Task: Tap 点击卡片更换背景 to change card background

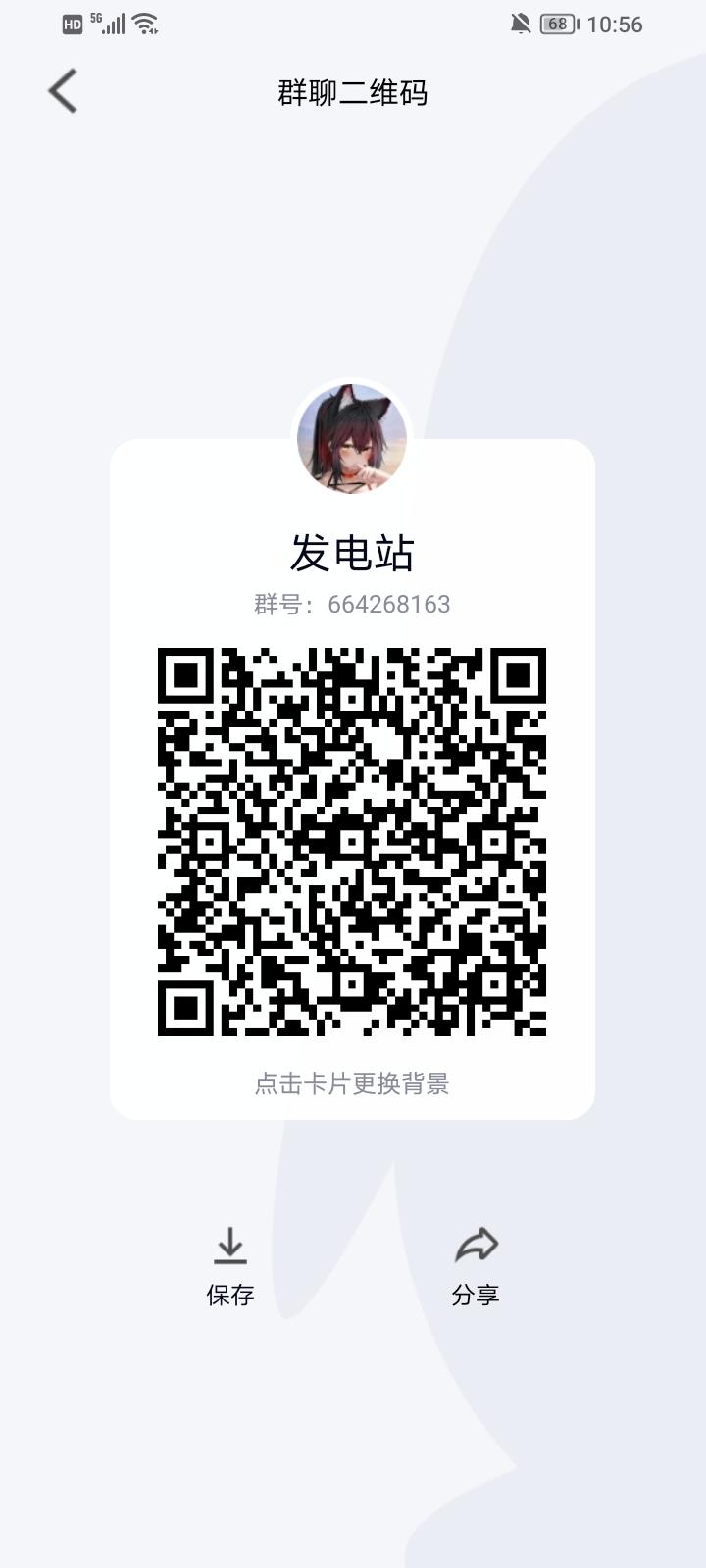Action: tap(353, 1085)
